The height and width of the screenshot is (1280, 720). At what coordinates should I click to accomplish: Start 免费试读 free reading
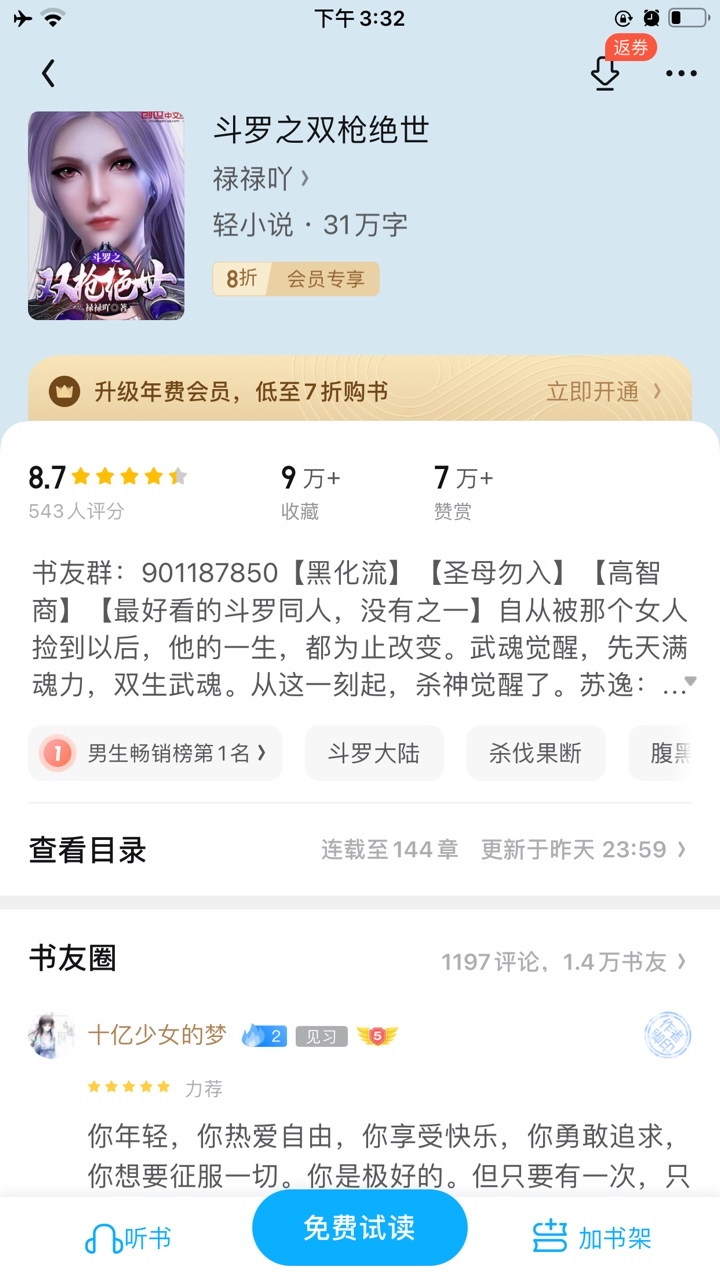360,1228
